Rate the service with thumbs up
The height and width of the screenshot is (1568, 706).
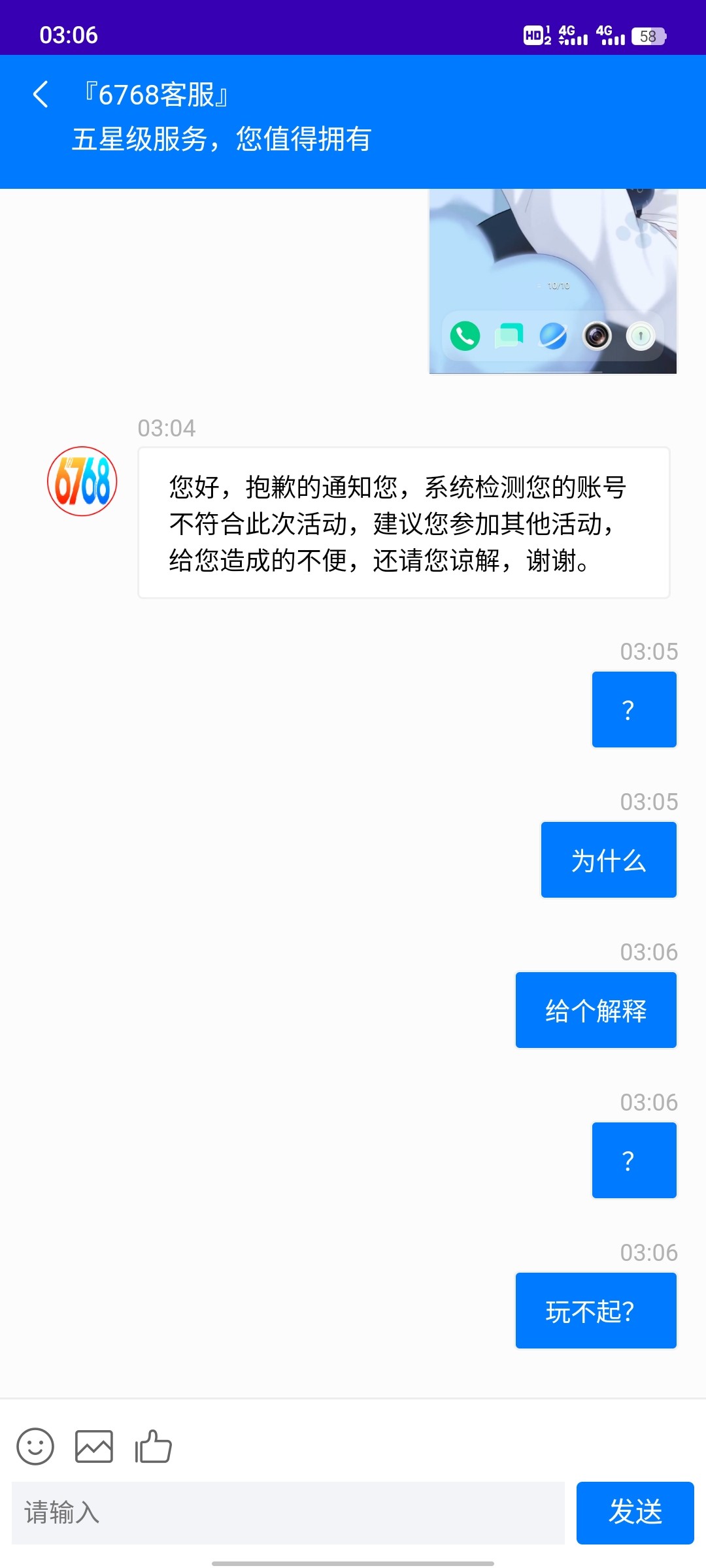[x=153, y=1446]
